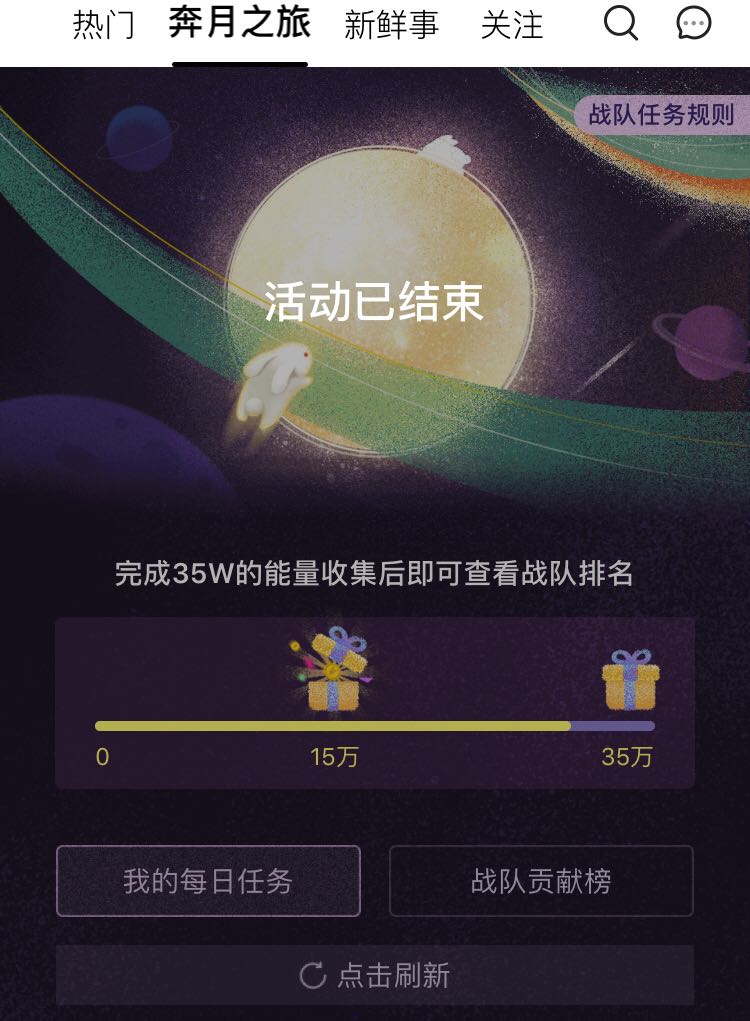
Task: Switch to the 热门 tab
Action: click(103, 26)
